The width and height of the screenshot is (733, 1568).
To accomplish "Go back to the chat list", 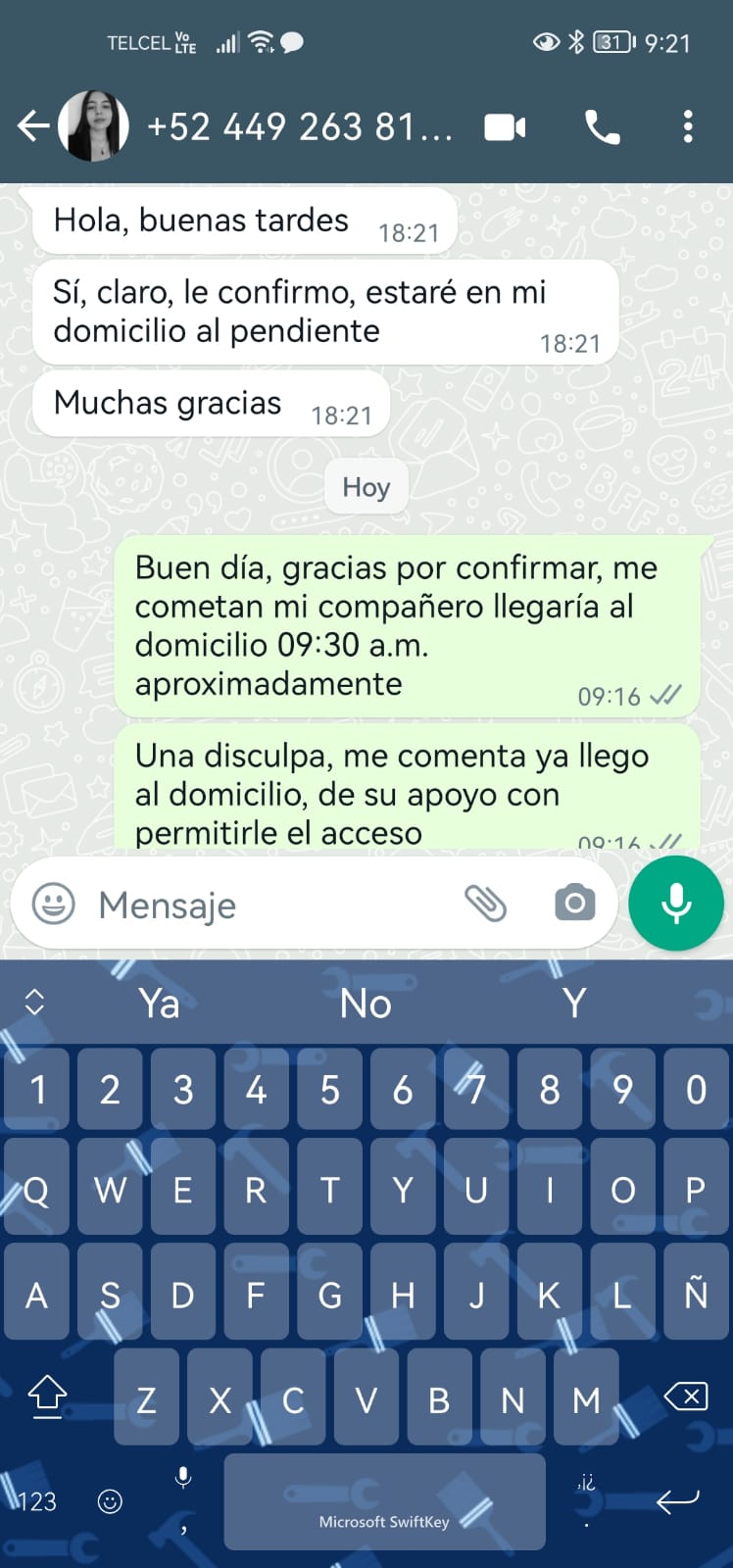I will [32, 126].
